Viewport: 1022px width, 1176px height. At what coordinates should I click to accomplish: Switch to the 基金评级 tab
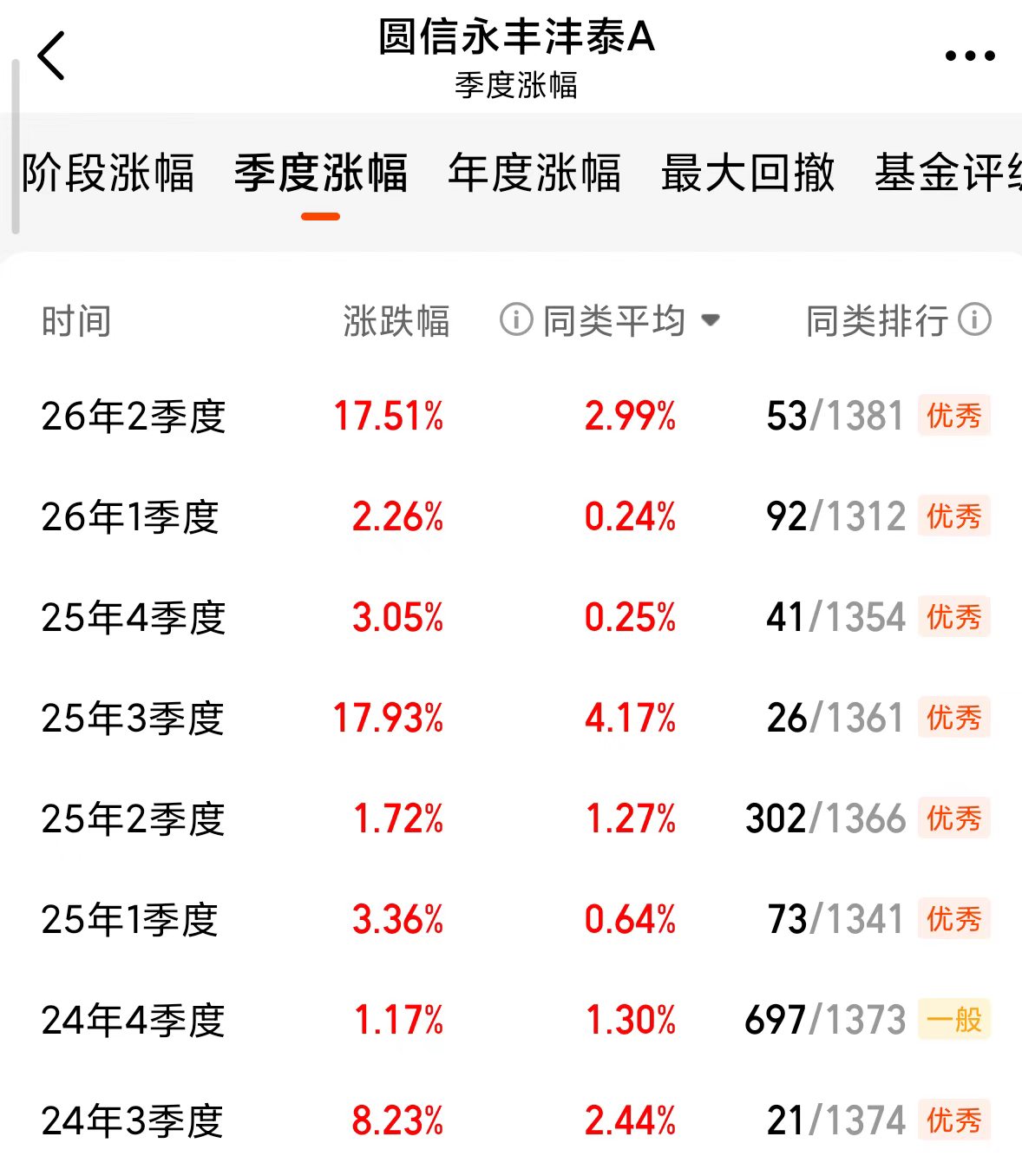click(x=948, y=172)
